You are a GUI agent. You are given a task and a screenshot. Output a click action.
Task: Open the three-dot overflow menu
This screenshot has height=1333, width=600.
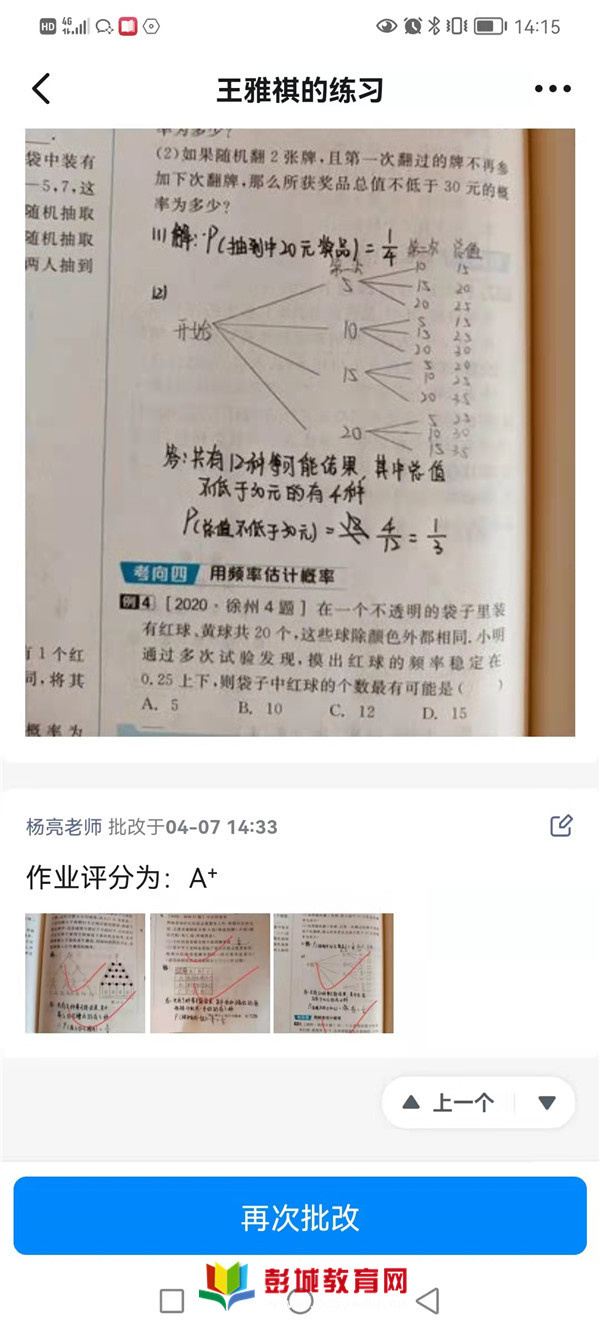[552, 89]
